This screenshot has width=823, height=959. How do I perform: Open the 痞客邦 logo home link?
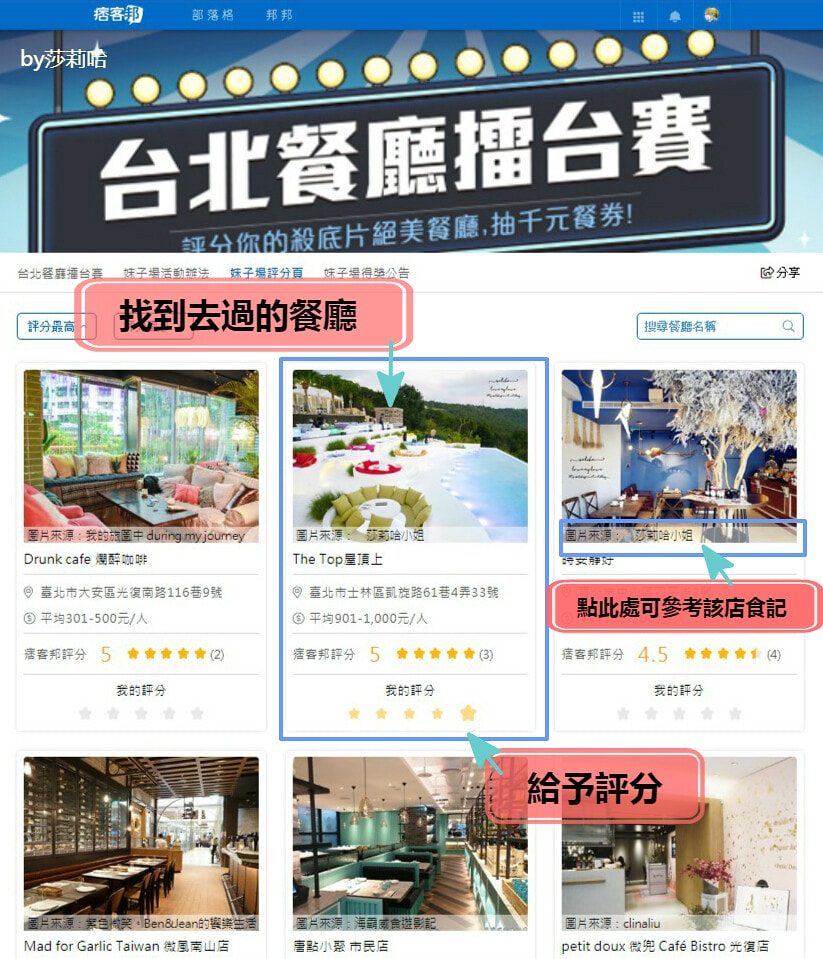(x=118, y=16)
